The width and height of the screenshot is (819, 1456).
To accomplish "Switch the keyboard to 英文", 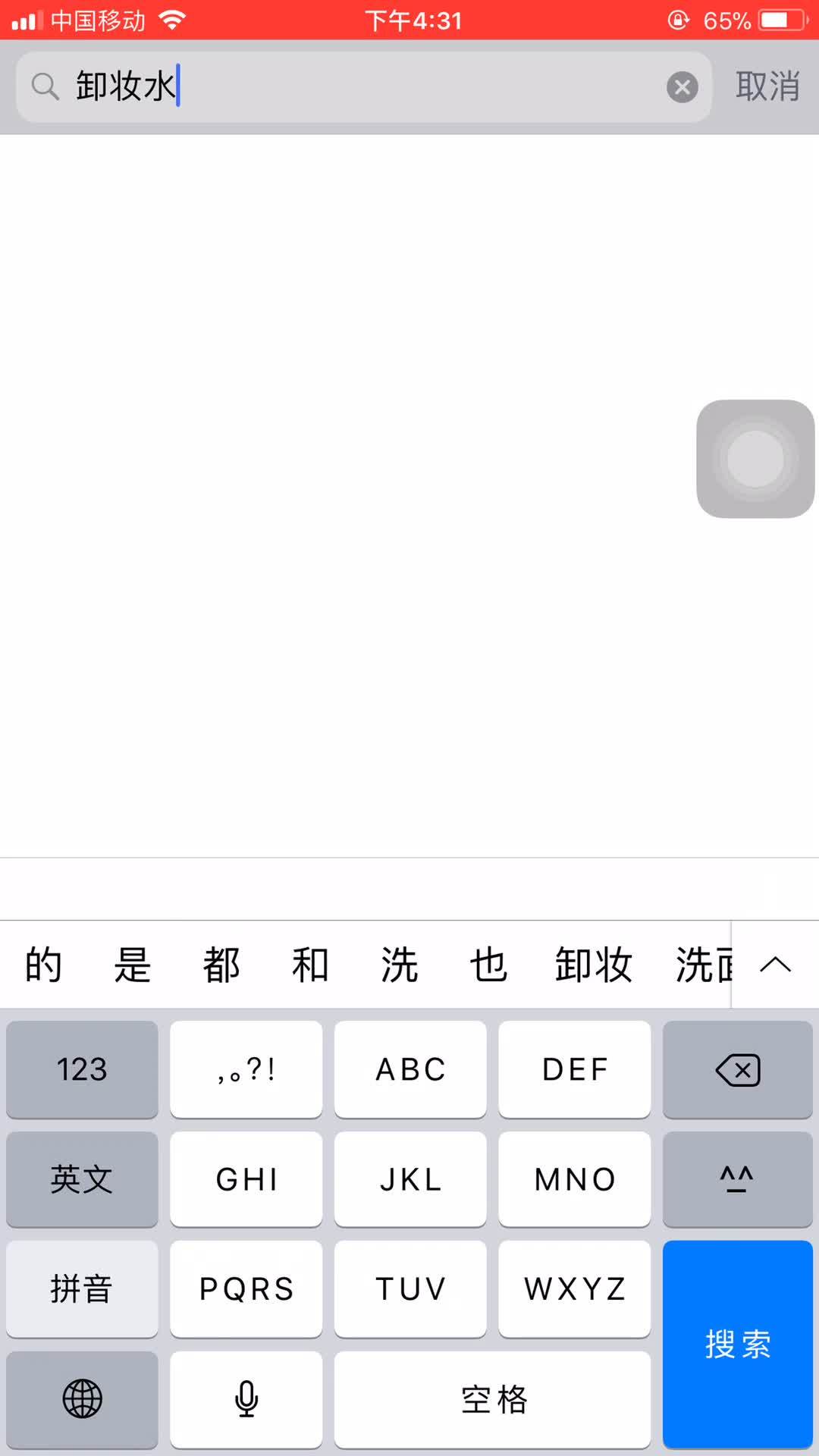I will (x=82, y=1179).
